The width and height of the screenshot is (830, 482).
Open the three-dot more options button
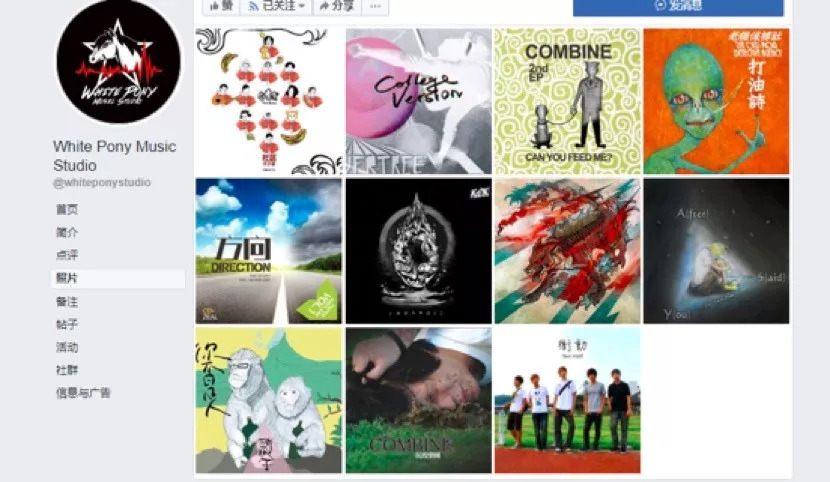375,6
